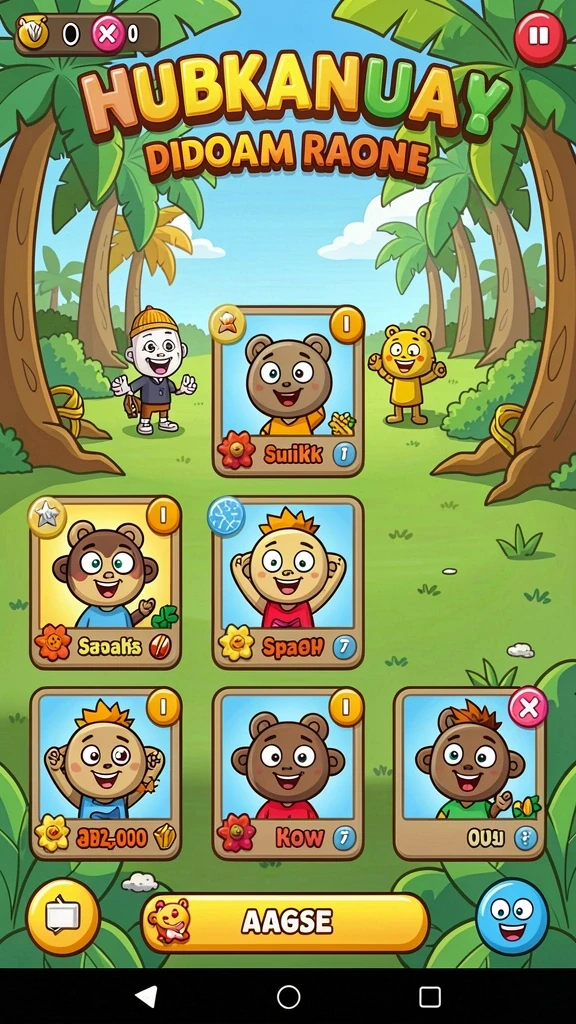Pause the game with the red button

pos(539,37)
